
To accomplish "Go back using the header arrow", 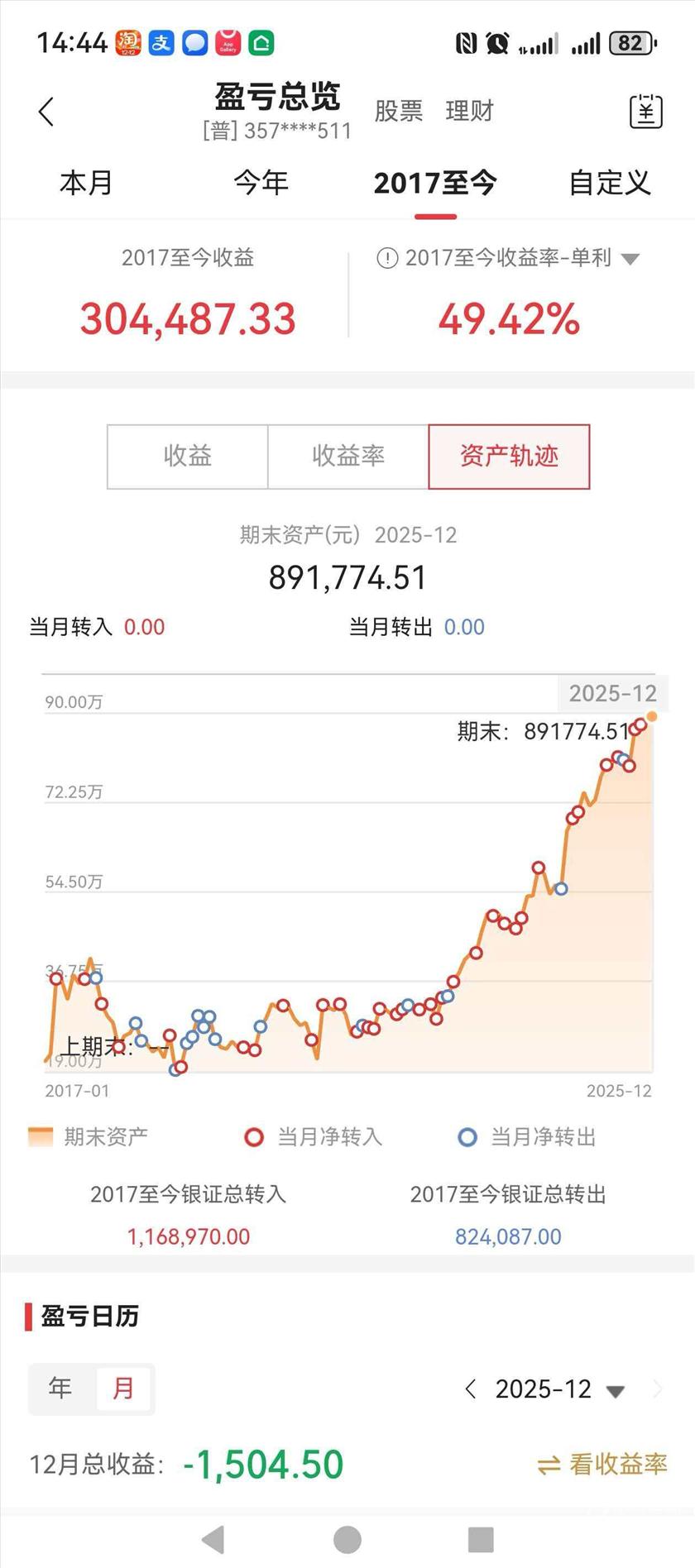I will 46,112.
